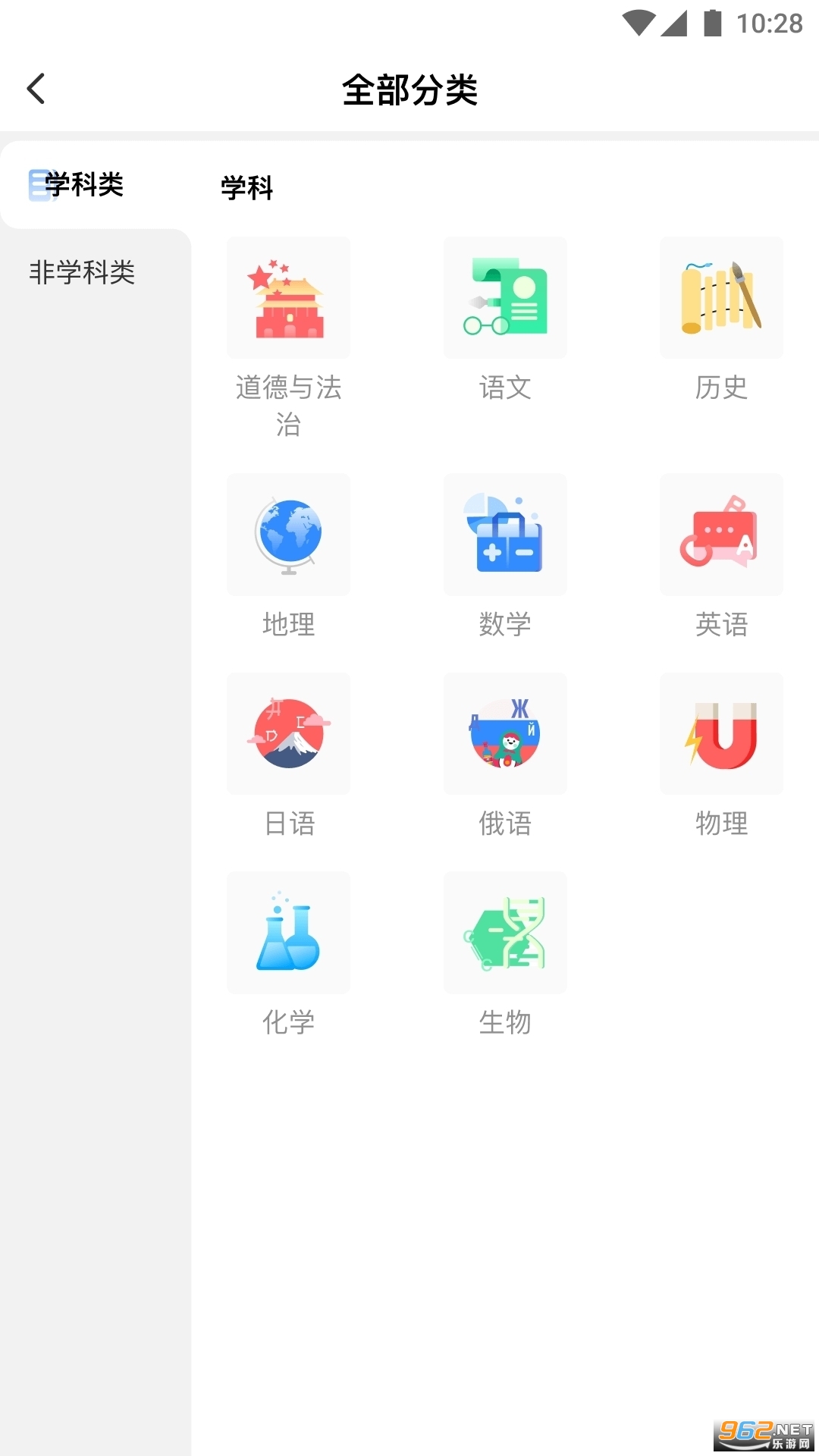Select the 学科类 category tab

coord(83,185)
